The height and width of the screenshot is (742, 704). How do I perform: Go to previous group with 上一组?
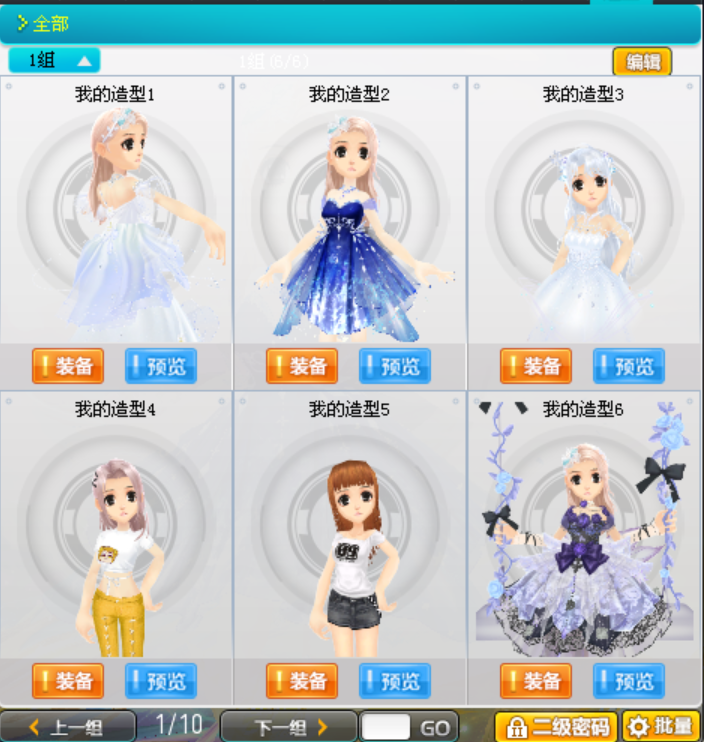click(x=68, y=727)
